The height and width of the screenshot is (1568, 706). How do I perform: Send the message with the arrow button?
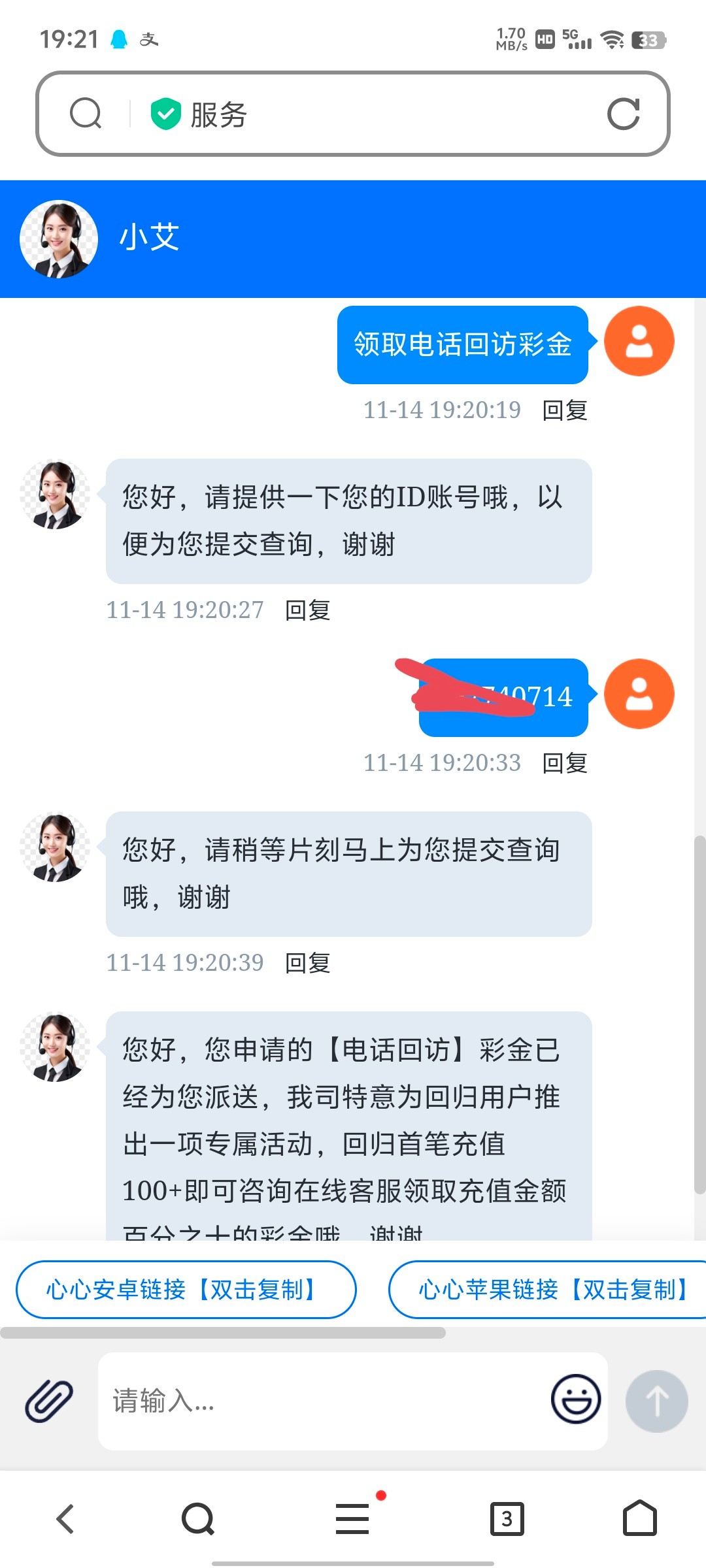tap(656, 1401)
